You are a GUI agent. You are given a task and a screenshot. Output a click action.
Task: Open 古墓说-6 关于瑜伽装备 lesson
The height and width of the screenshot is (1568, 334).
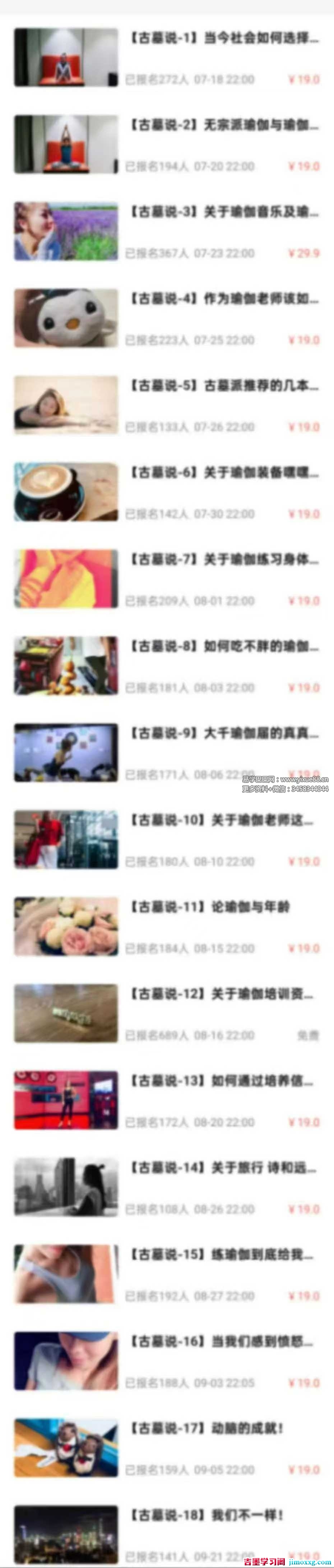click(223, 473)
